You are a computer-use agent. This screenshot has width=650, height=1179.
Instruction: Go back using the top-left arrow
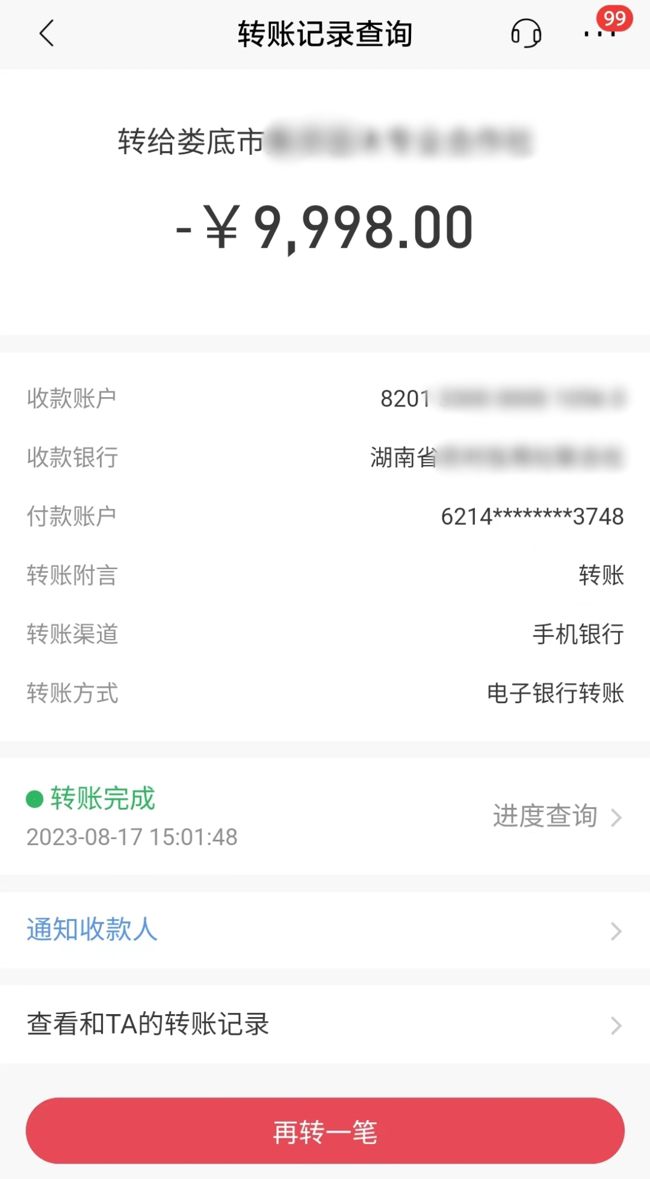point(47,33)
